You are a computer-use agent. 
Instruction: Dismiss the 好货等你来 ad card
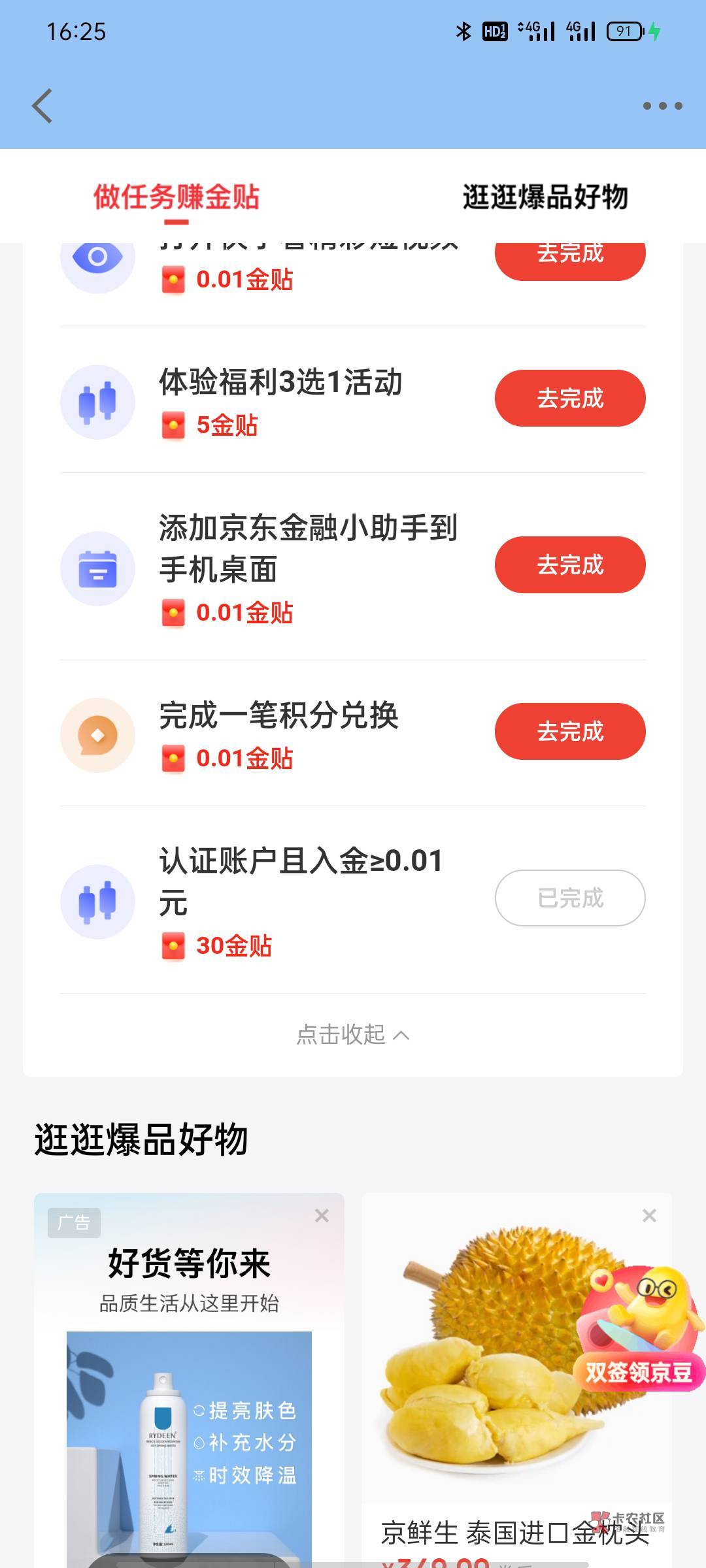click(x=322, y=1215)
